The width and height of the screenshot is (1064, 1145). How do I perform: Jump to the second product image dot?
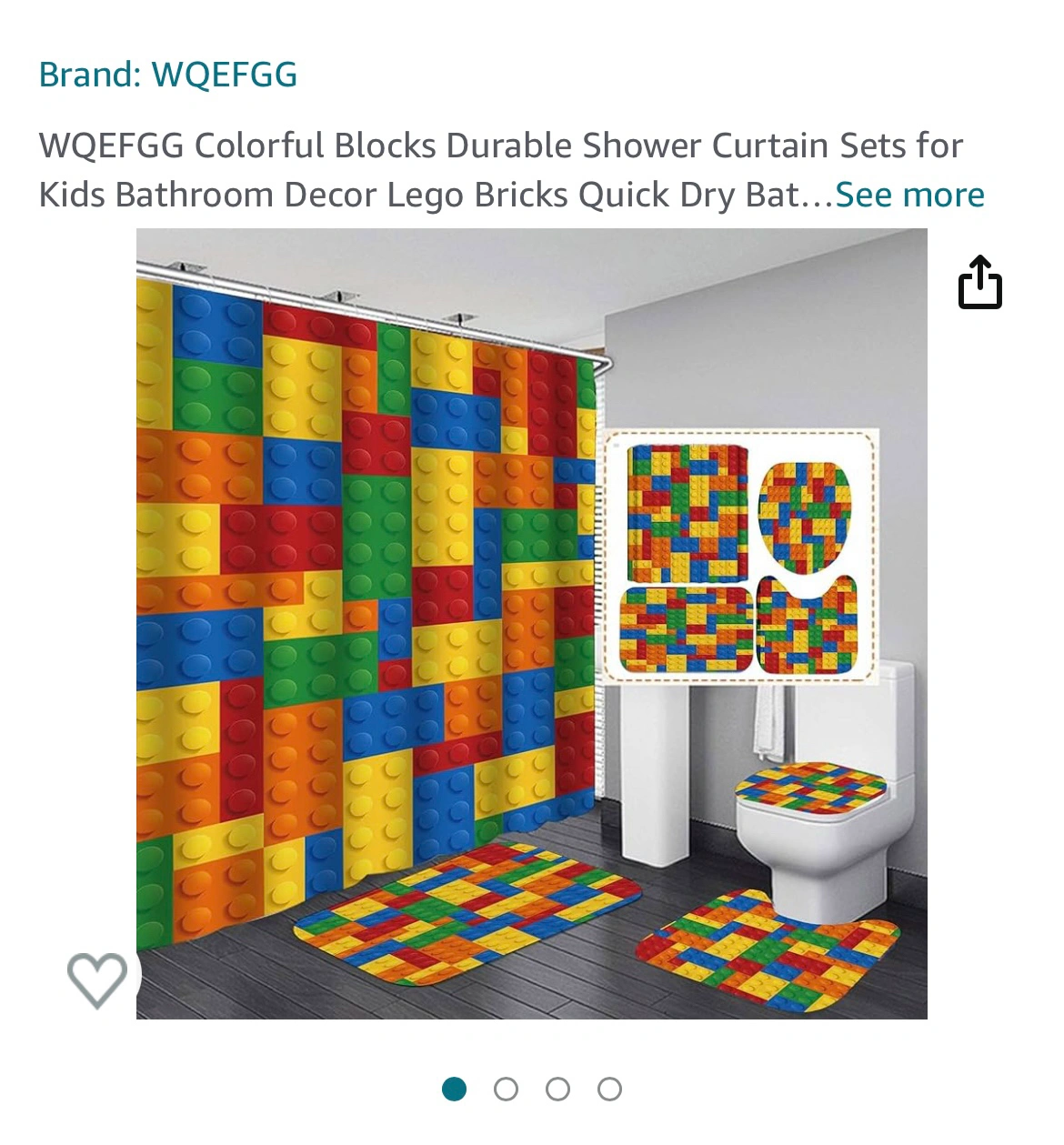tap(506, 1089)
